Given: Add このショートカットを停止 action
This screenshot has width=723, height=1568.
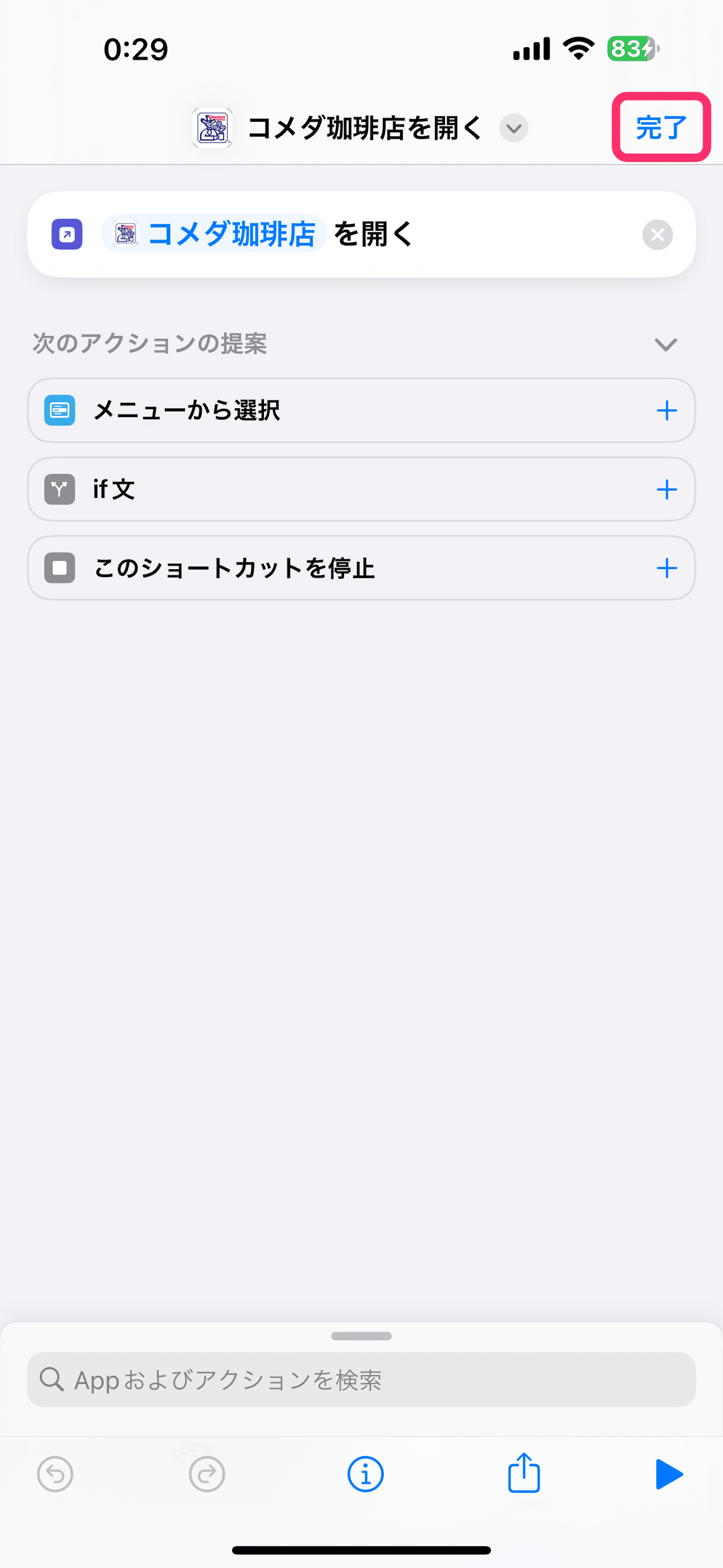Looking at the screenshot, I should 666,568.
